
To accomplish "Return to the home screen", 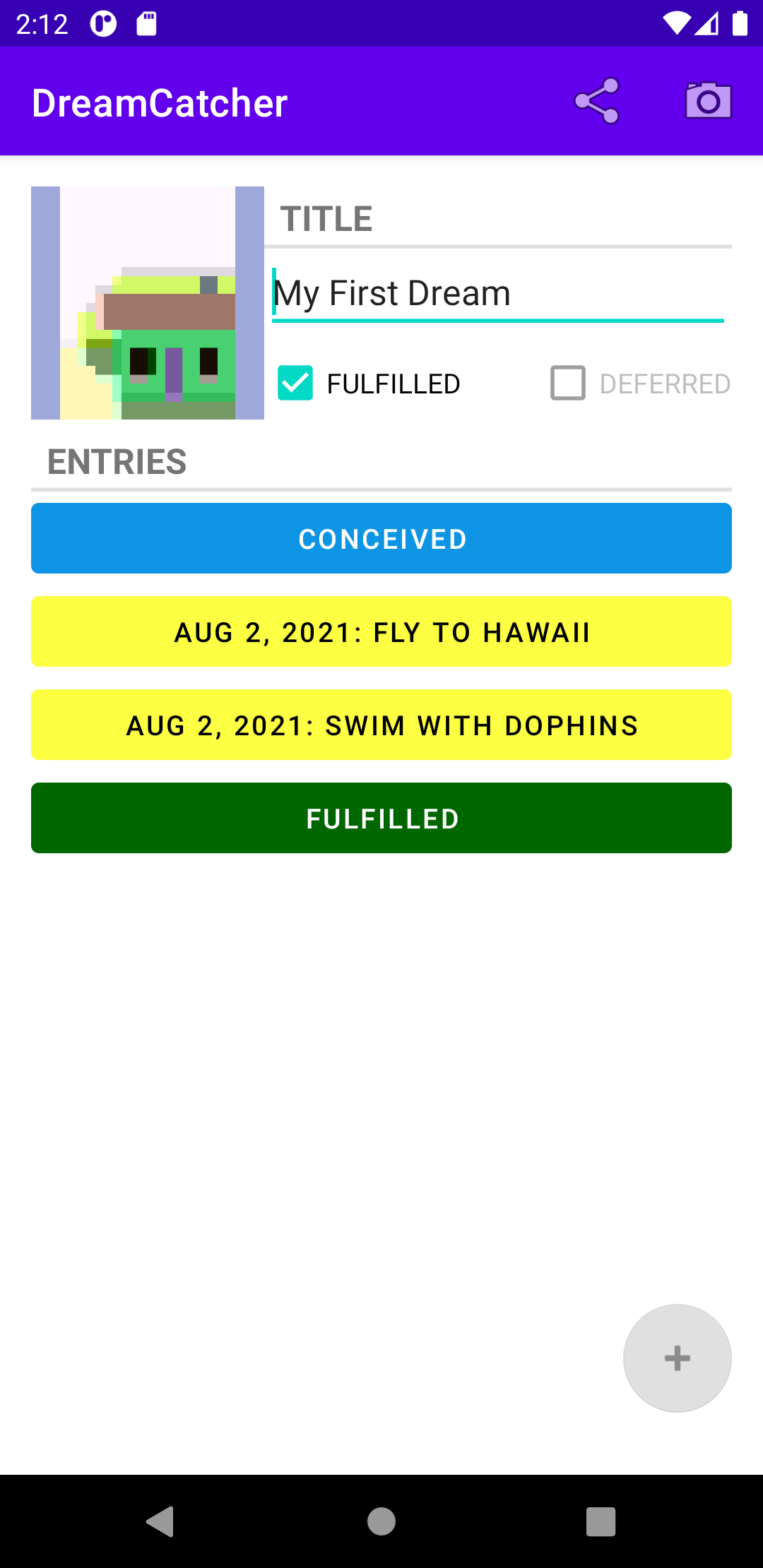I will [381, 1521].
